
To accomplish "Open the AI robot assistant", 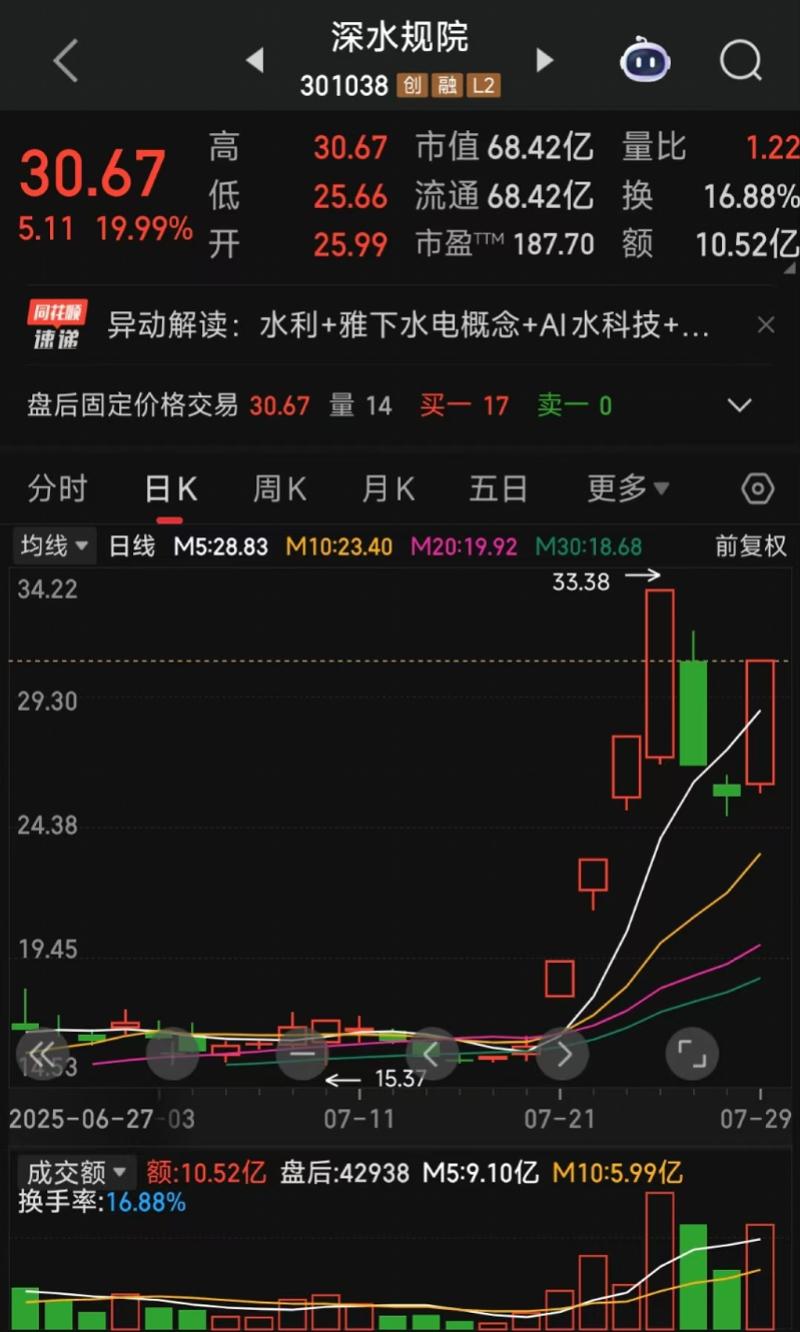I will 645,61.
